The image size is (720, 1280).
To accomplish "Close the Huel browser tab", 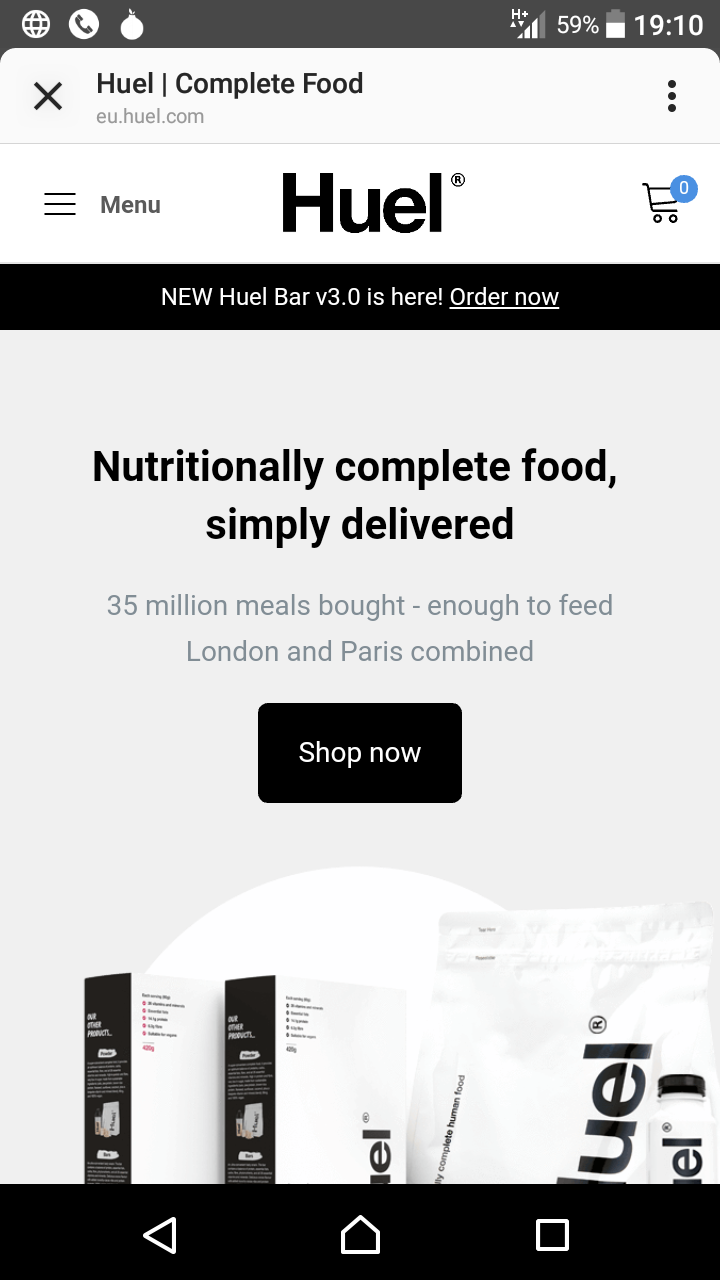I will click(48, 97).
